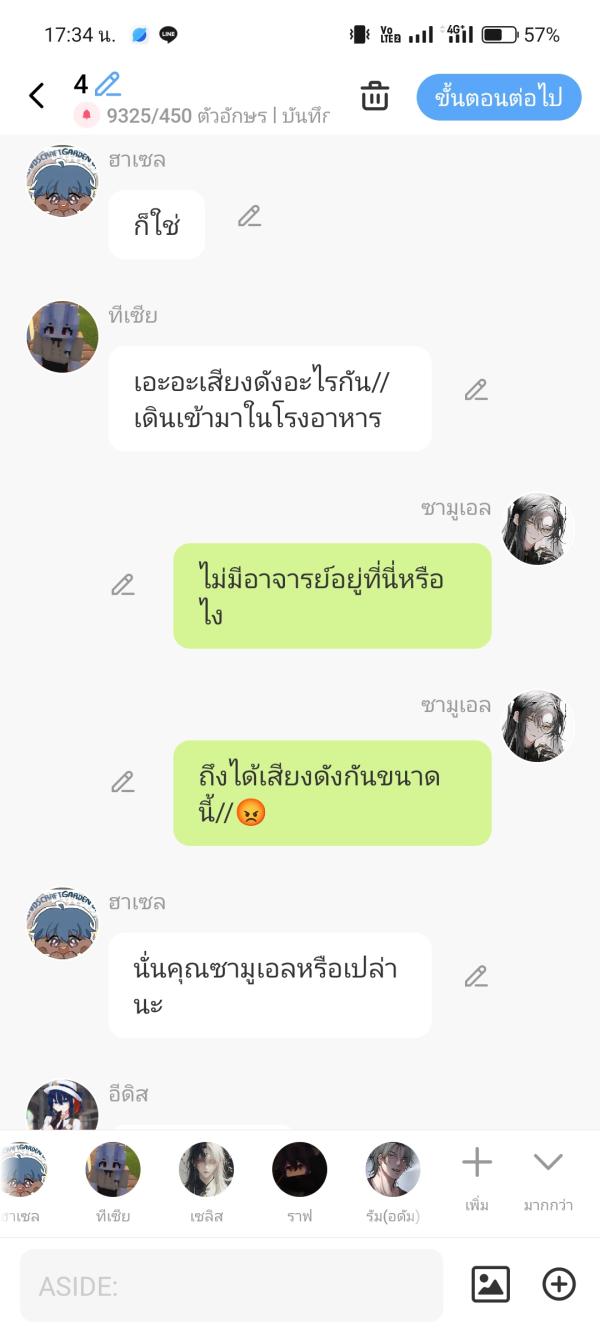Tap the ขั้นตอนต่อไป button
Screen dimensions: 600x1333
pyautogui.click(x=498, y=97)
